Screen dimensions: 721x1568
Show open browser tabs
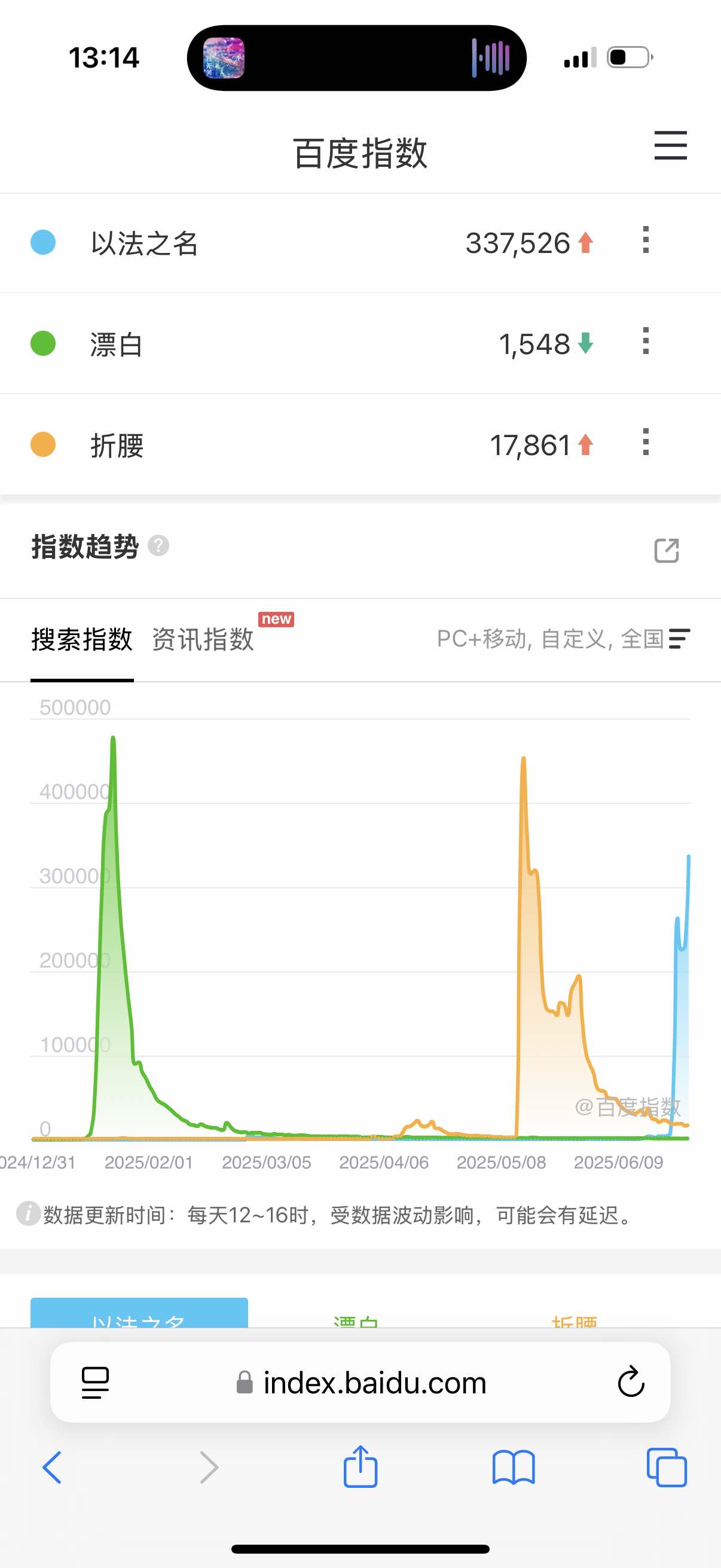pyautogui.click(x=666, y=1468)
